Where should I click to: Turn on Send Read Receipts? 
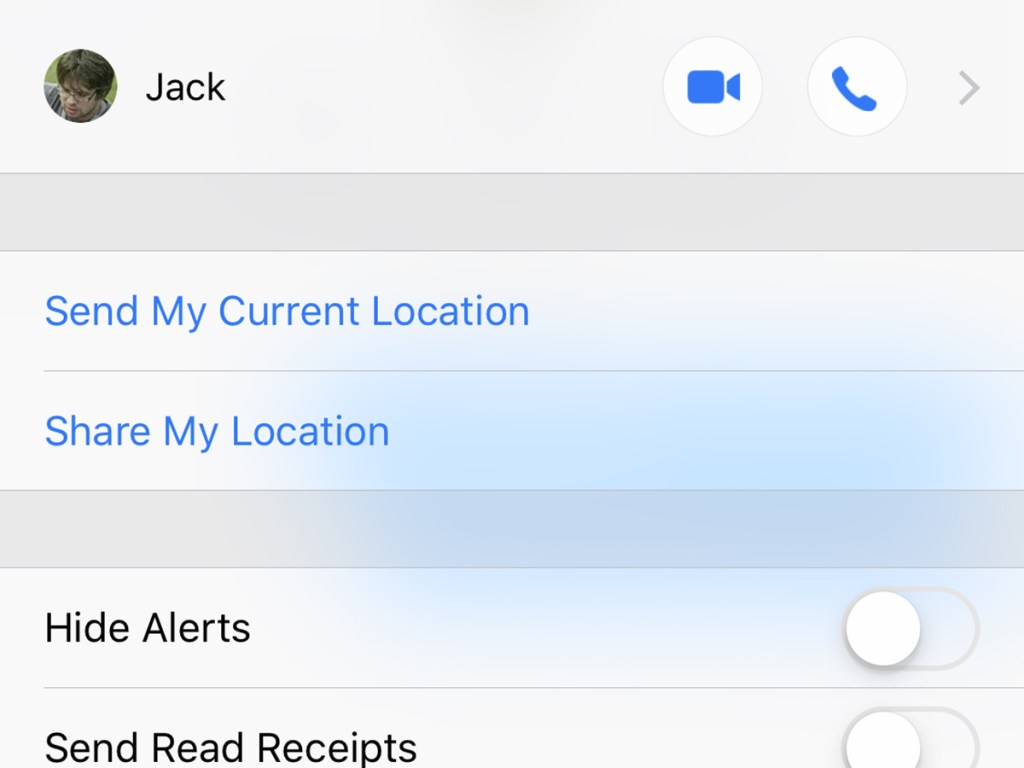tap(910, 744)
